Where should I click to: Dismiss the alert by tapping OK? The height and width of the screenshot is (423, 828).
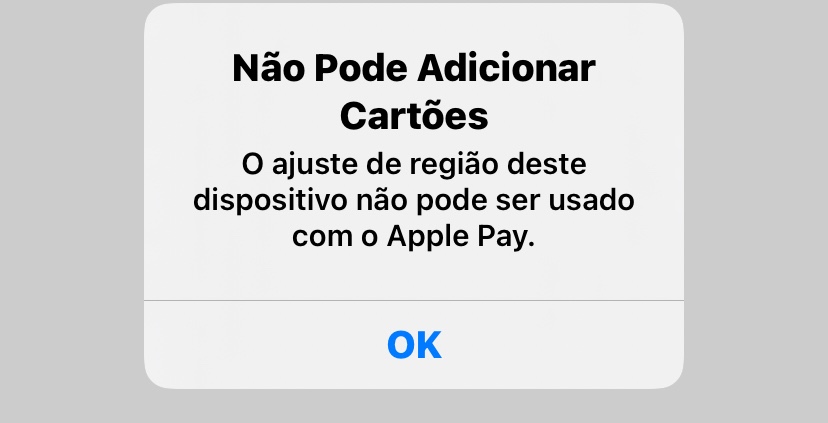pyautogui.click(x=414, y=345)
